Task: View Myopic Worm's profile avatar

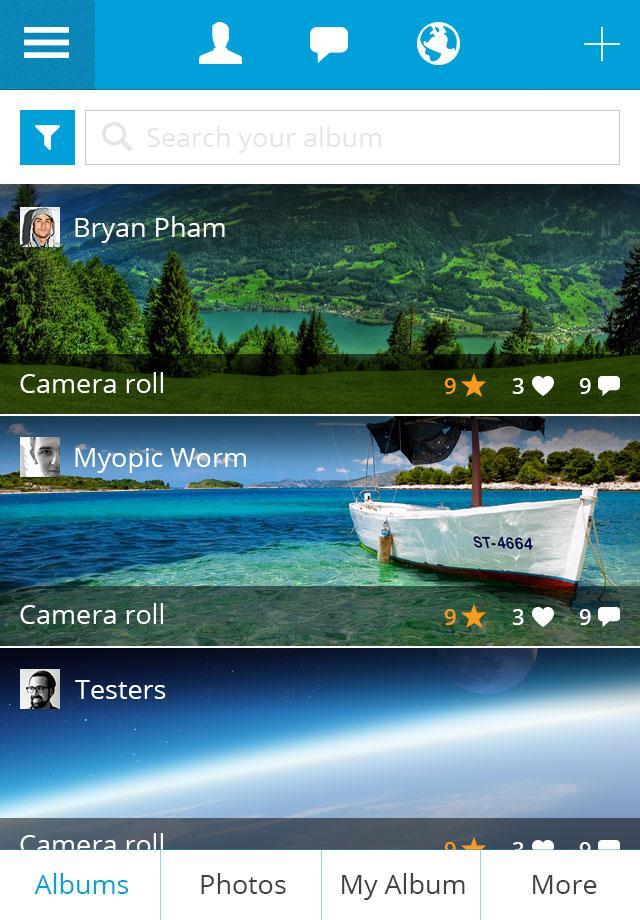Action: (40, 458)
